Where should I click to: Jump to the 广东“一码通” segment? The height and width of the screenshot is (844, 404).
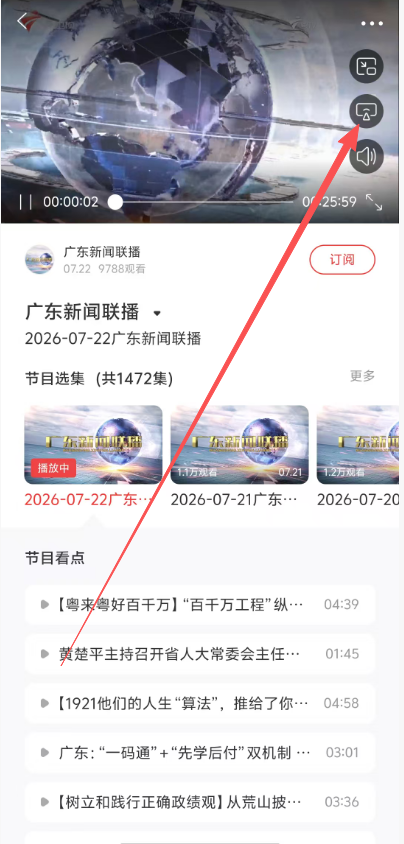tap(200, 752)
